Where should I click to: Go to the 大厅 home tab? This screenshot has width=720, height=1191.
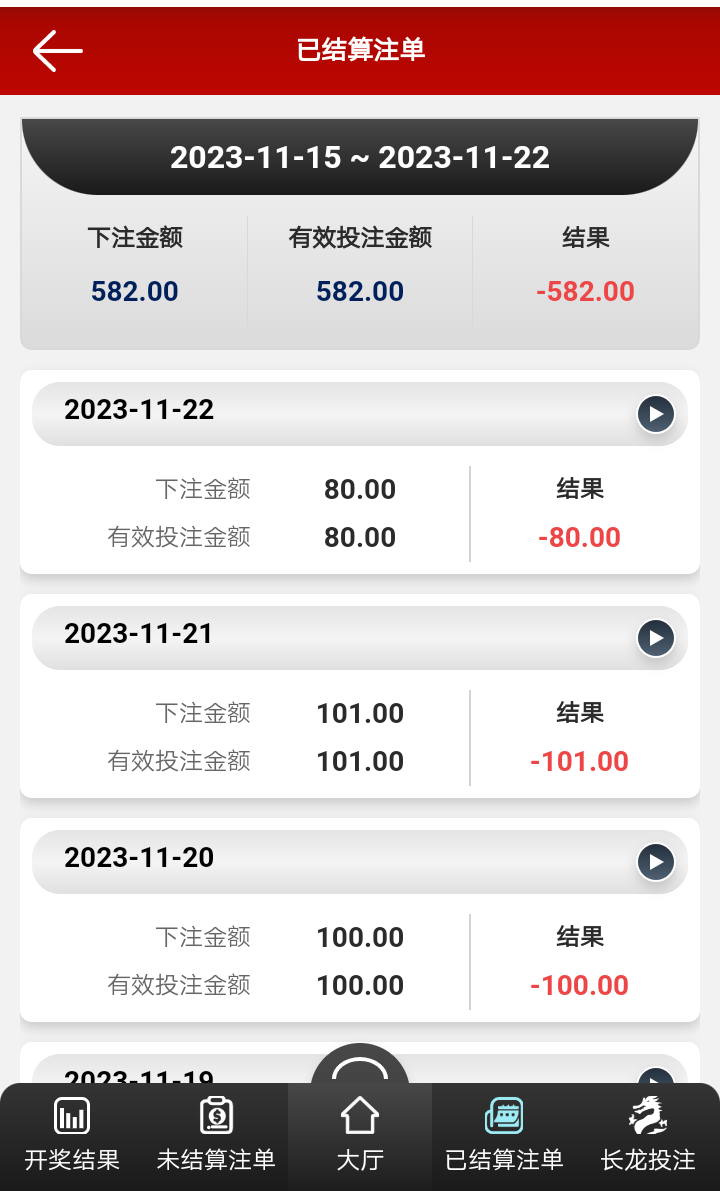pyautogui.click(x=360, y=1136)
